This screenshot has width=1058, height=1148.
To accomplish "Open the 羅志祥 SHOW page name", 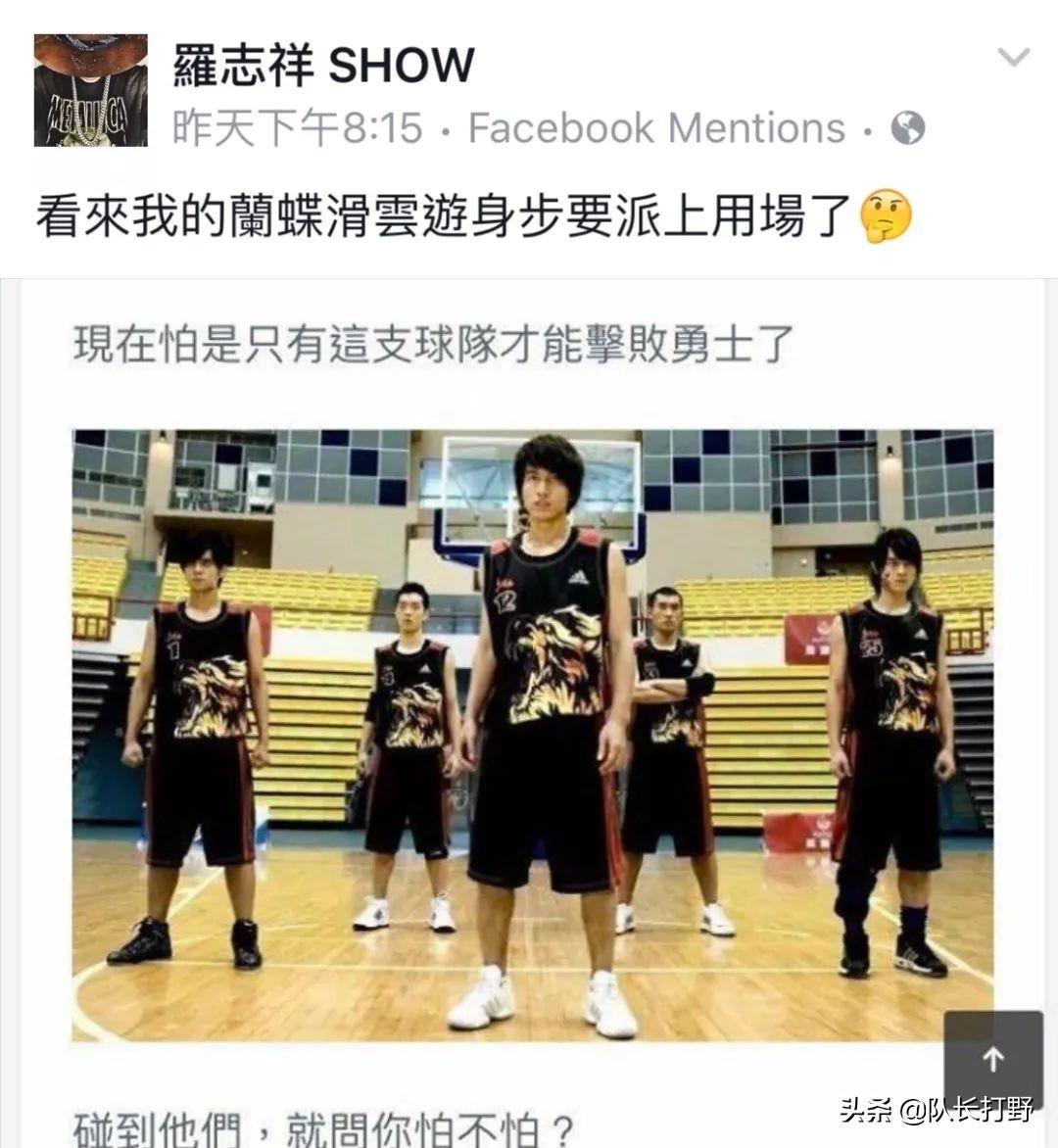I will point(323,66).
